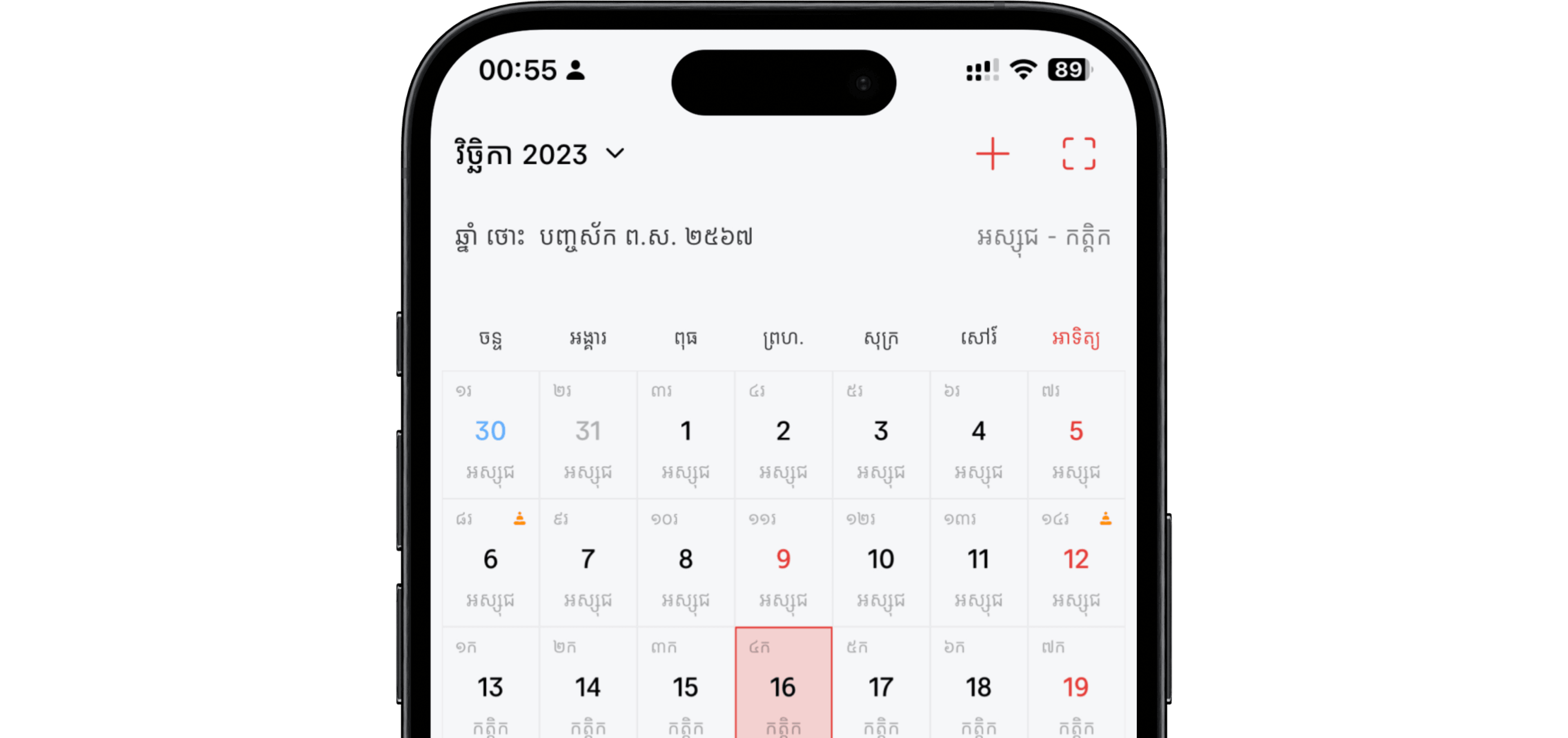The image size is (1568, 738).
Task: Select November 10 date cell
Action: coord(880,562)
